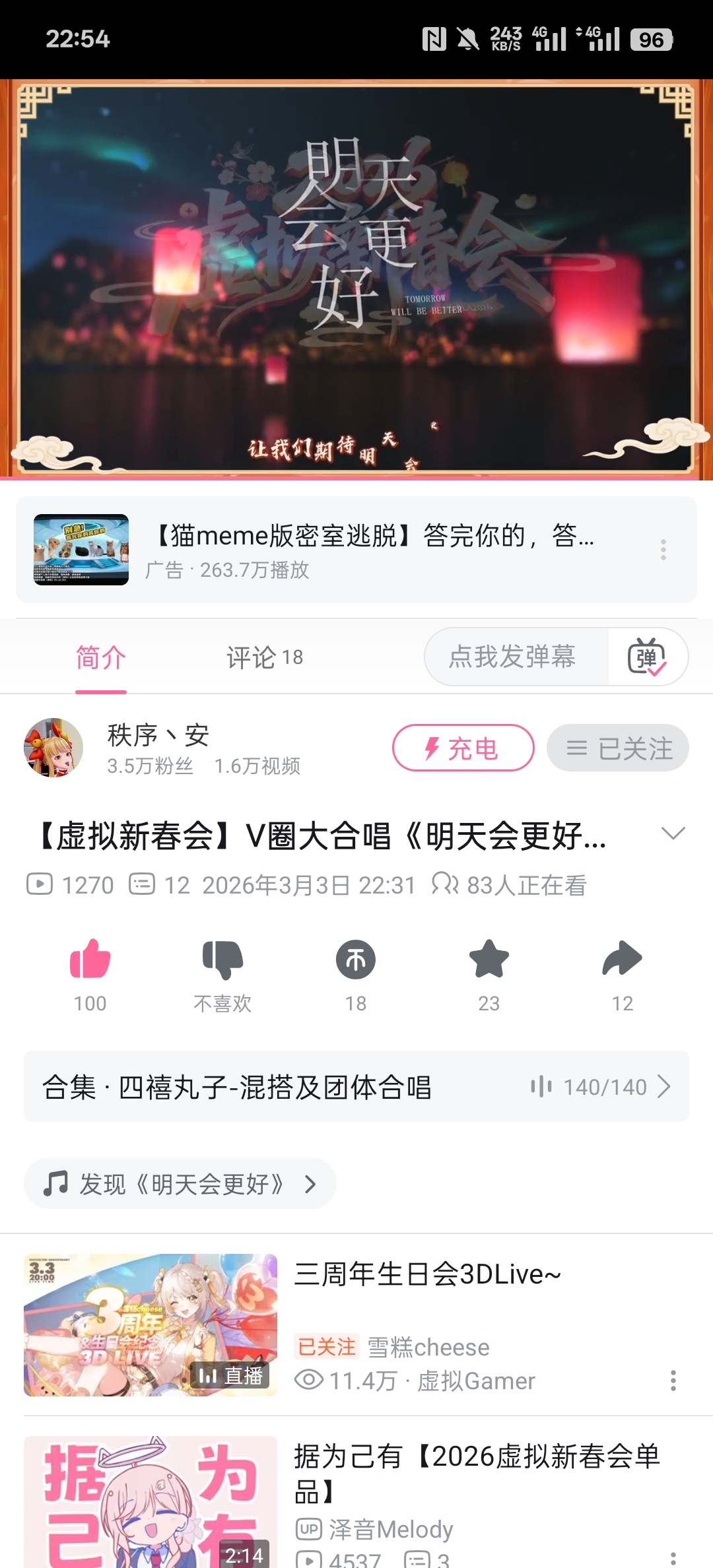Screen dimensions: 713x1568
Task: Tap the 充电 button for 秩序丶安
Action: [x=463, y=748]
